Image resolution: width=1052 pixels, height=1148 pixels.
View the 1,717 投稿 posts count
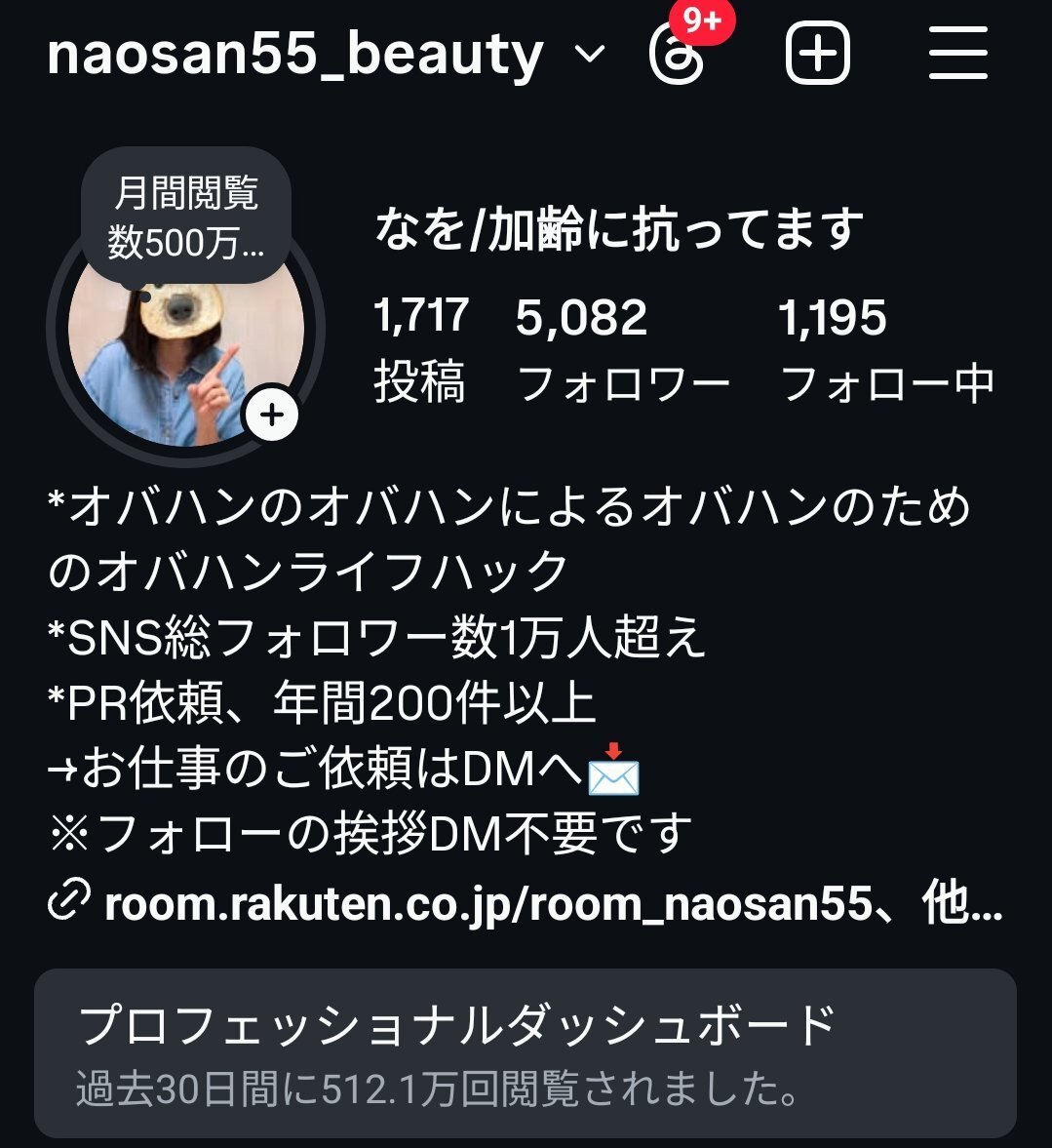click(x=421, y=348)
